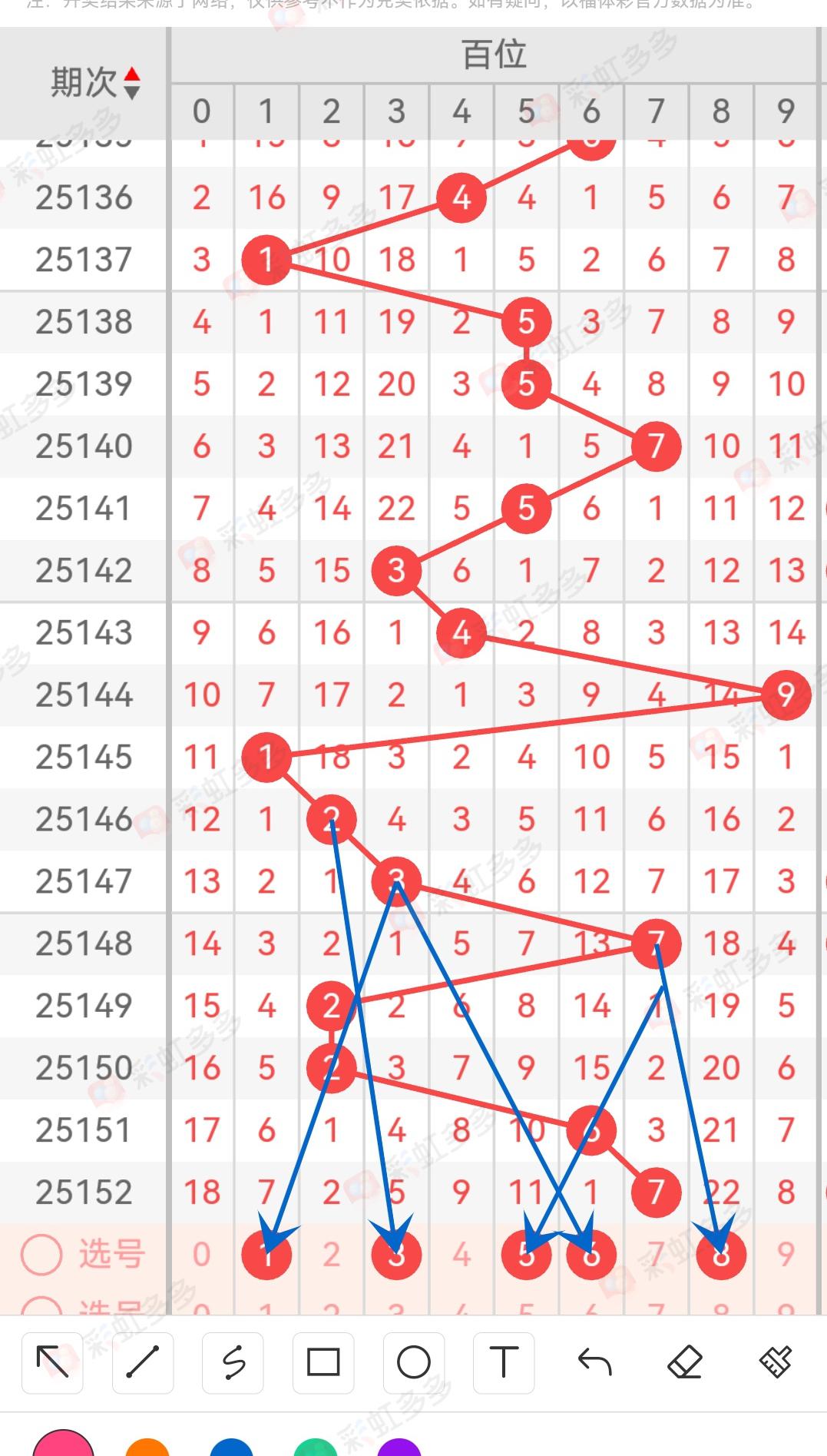The width and height of the screenshot is (827, 1456).
Task: Choose the freehand curve tool
Action: 233,1363
